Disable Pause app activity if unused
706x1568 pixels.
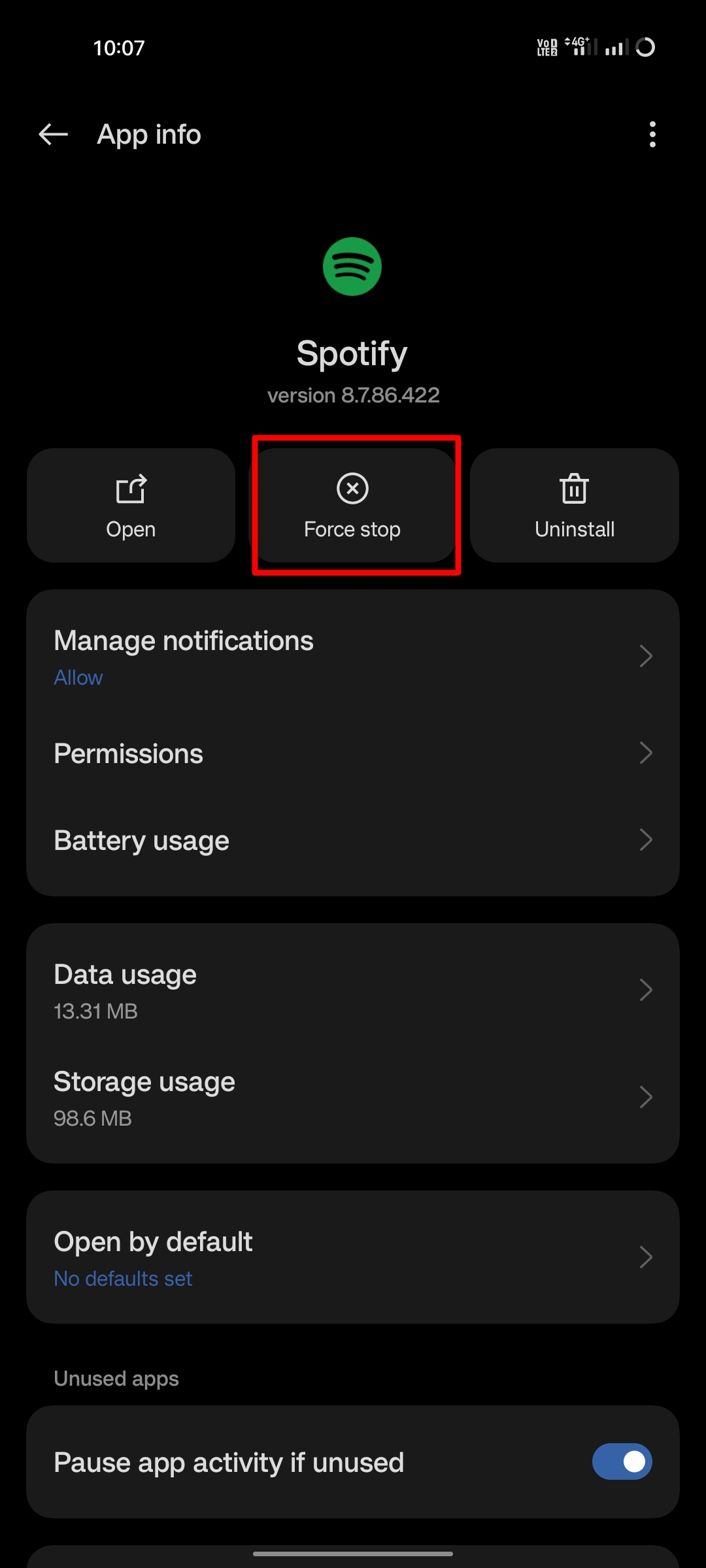tap(621, 1462)
